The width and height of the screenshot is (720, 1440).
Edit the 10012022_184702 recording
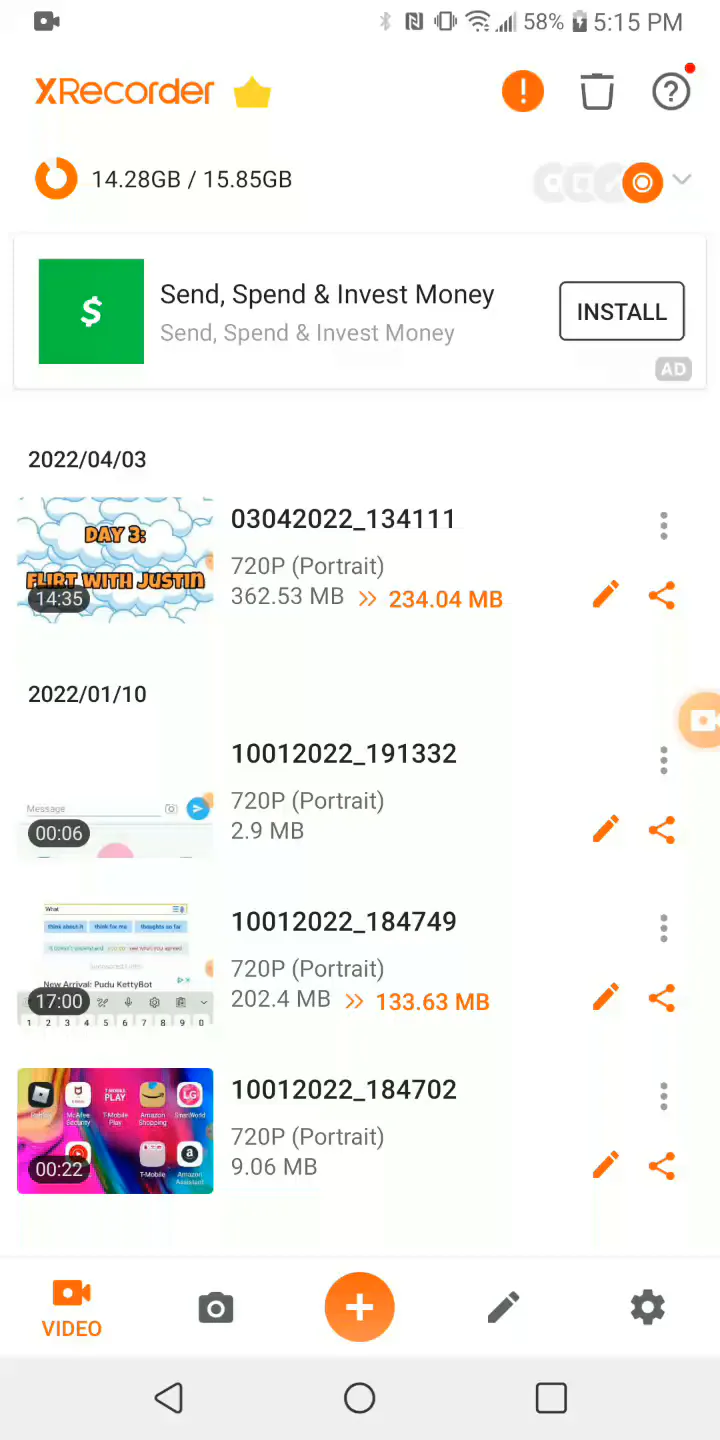(606, 1166)
